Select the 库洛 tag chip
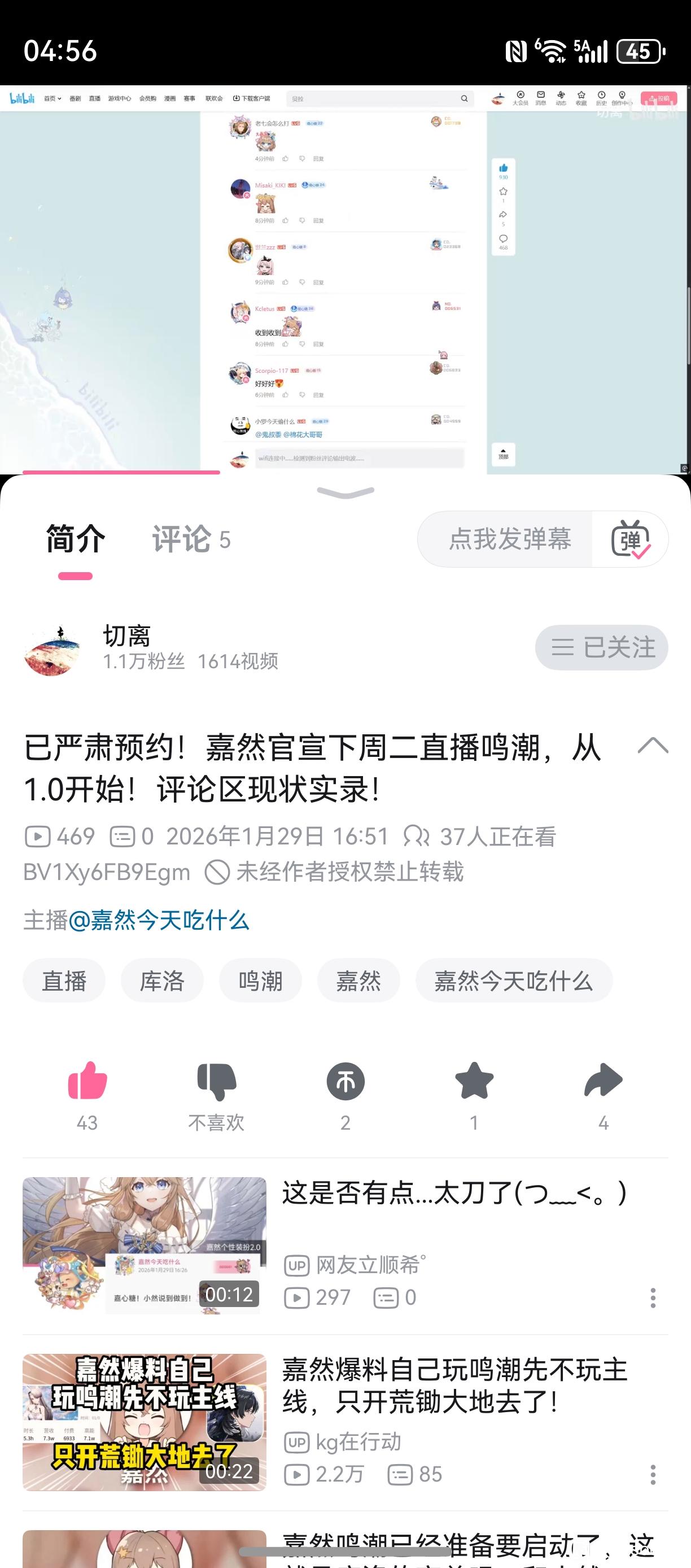 point(162,981)
